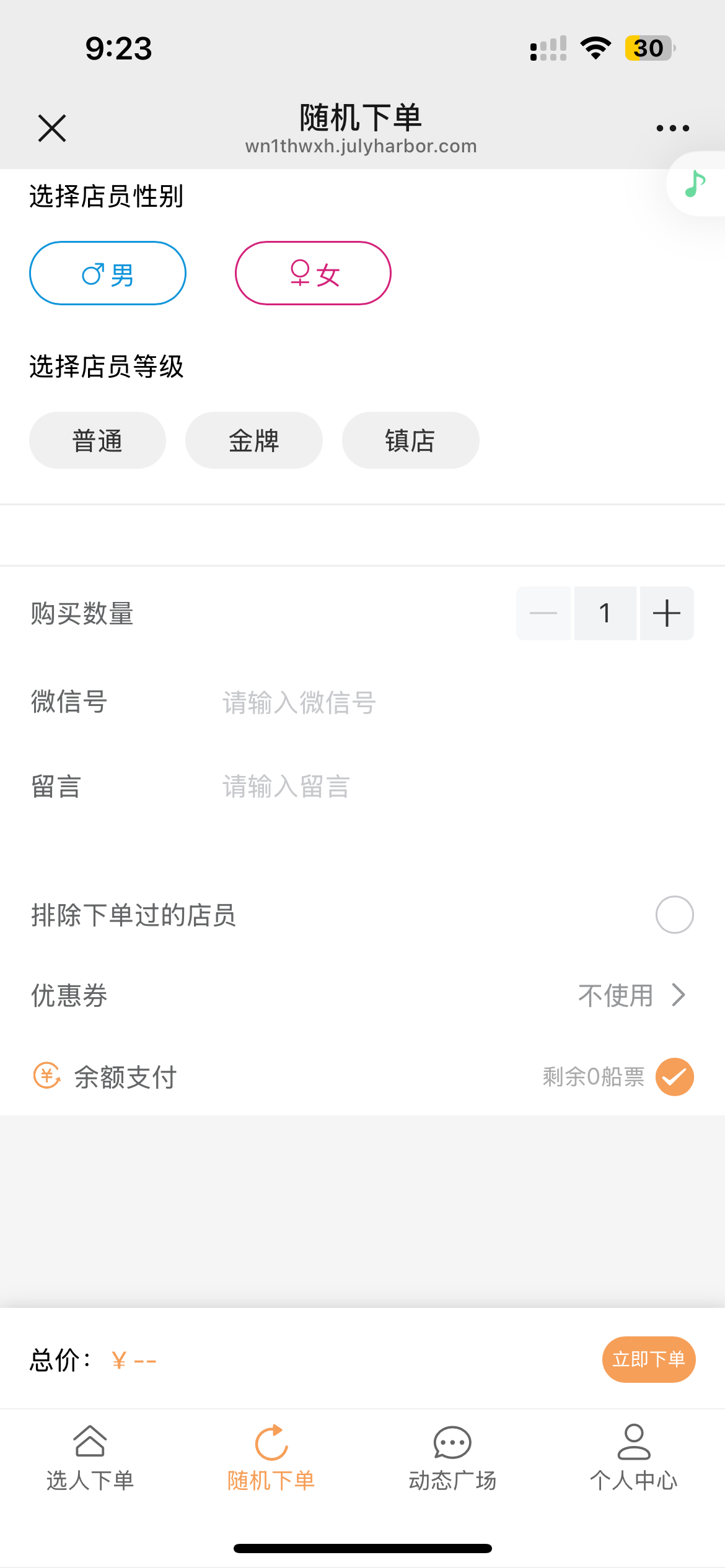Open 动态广场 via the chat bubble icon
The height and width of the screenshot is (1568, 725).
[452, 1440]
